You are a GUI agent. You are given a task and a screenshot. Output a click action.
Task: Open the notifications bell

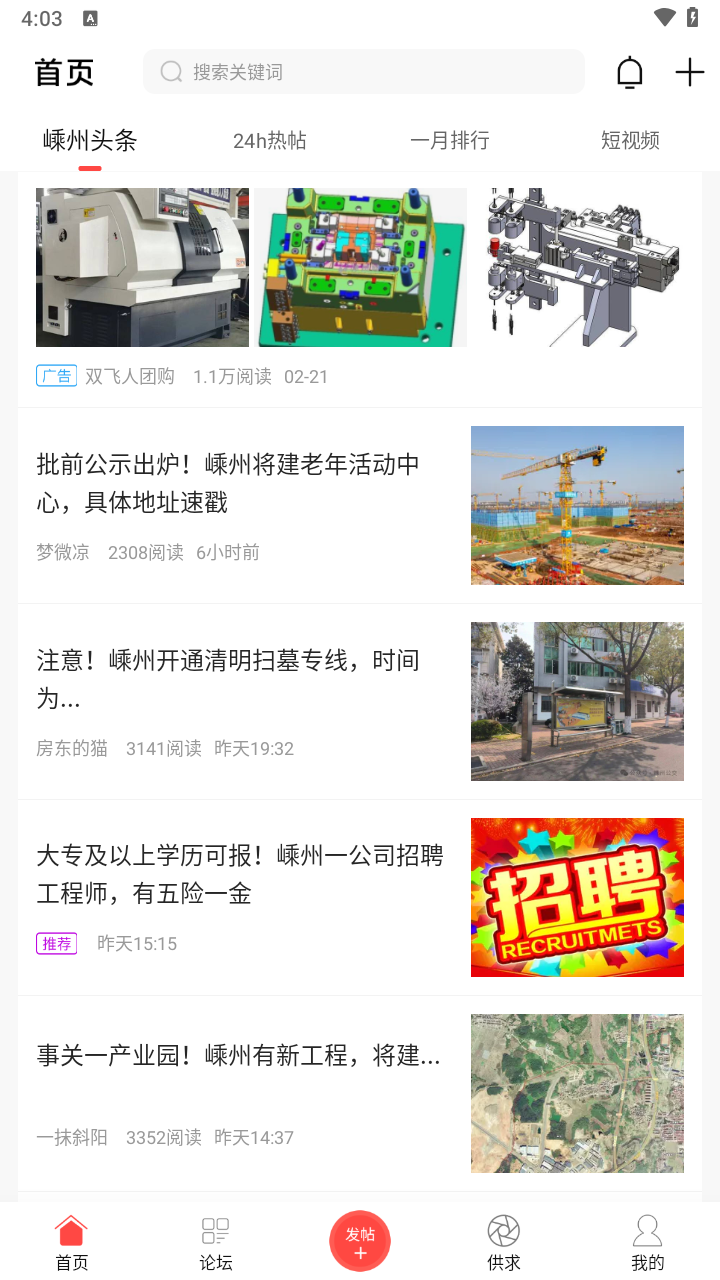pos(630,72)
